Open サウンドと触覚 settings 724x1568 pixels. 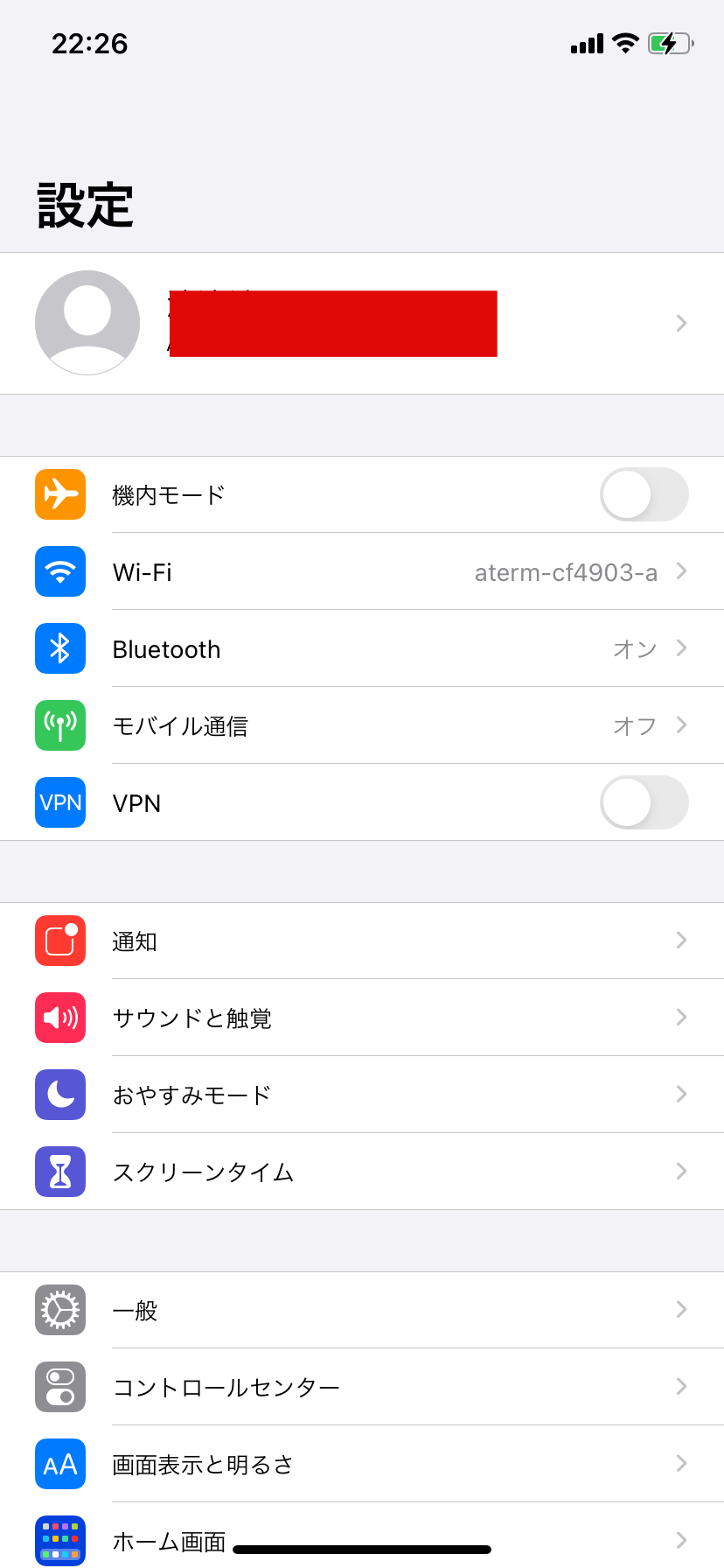(362, 1018)
